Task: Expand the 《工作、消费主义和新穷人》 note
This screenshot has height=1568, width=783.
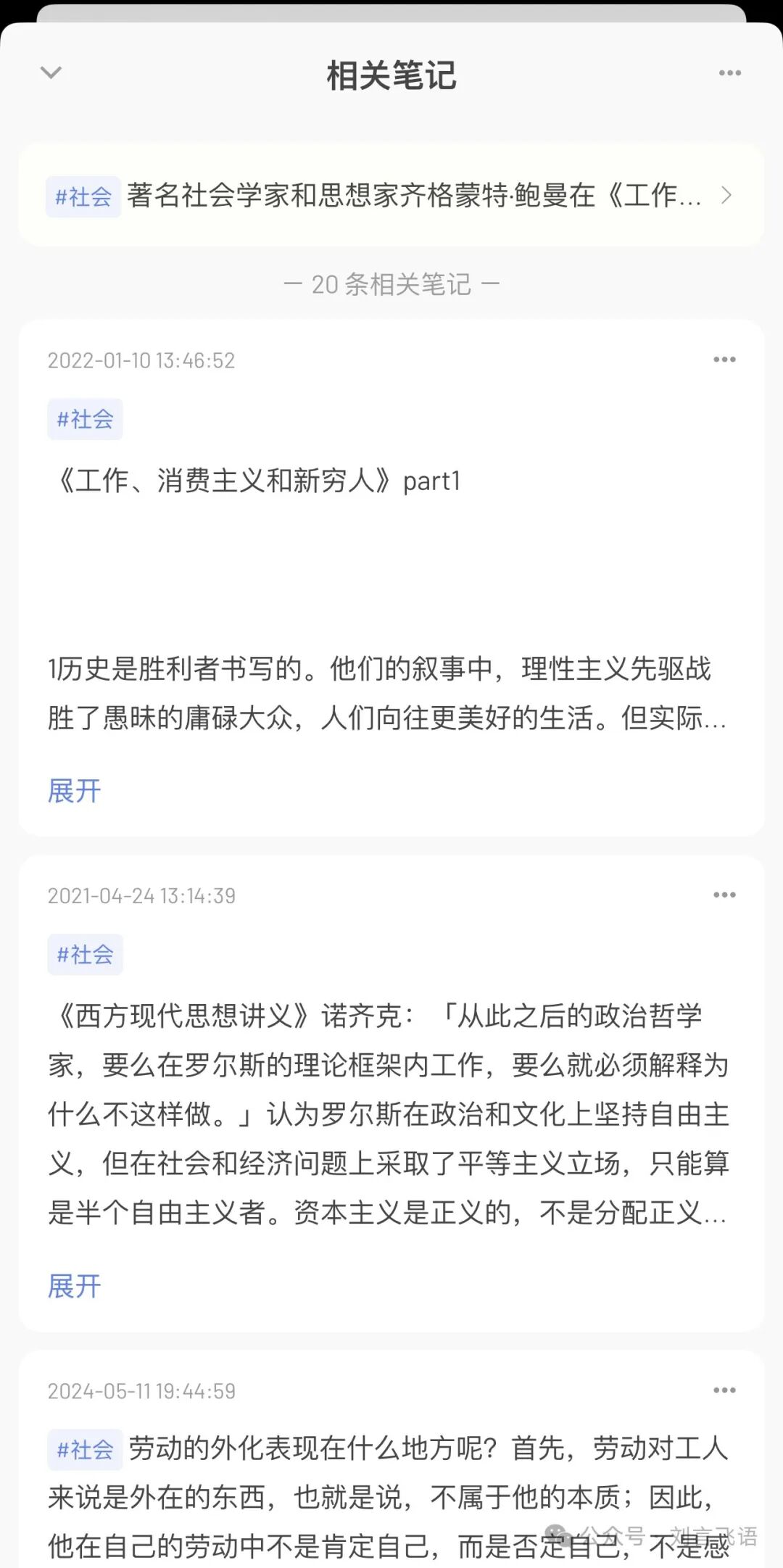Action: click(x=74, y=790)
